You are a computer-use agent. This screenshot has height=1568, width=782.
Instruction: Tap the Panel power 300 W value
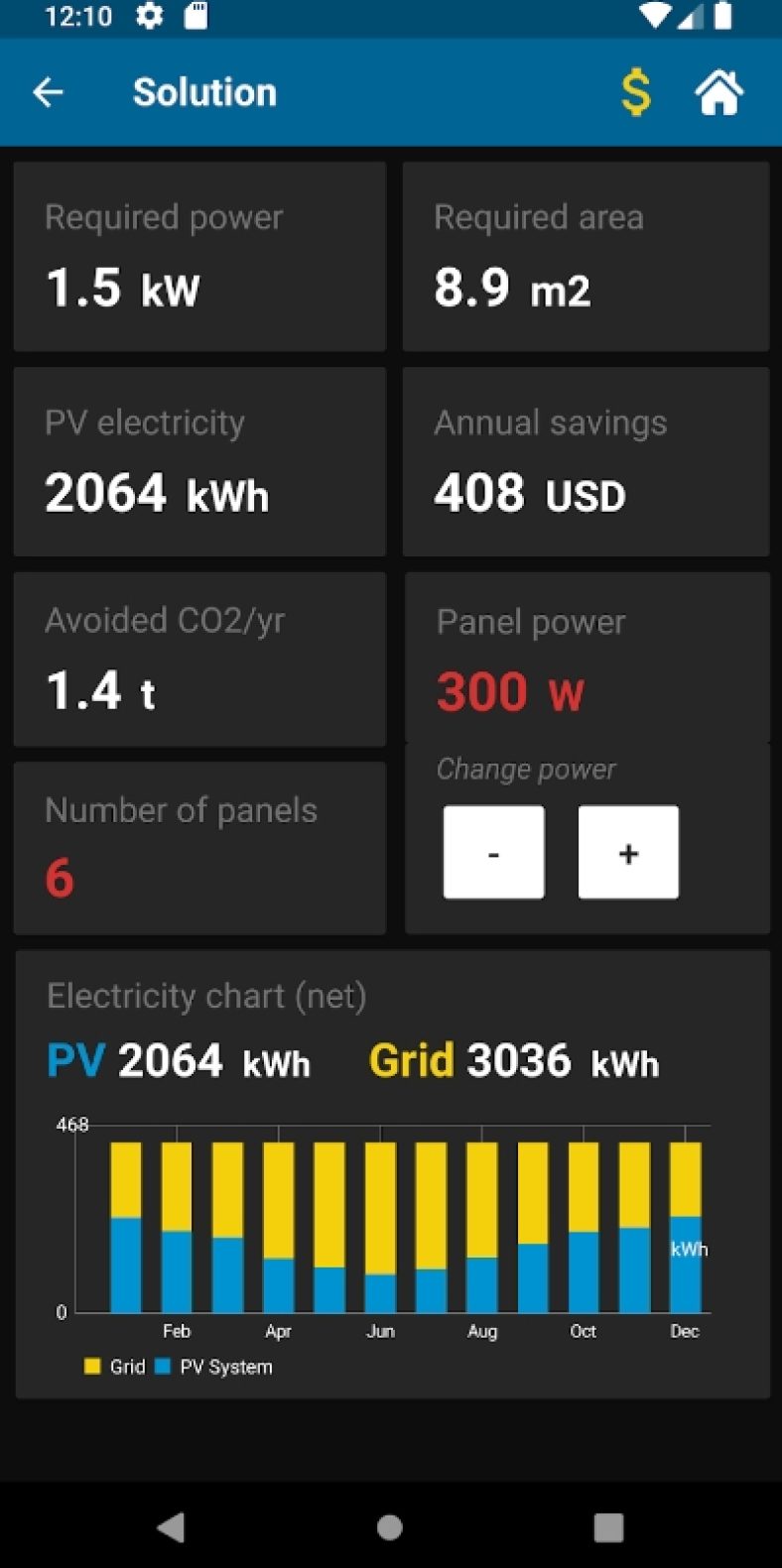point(511,691)
